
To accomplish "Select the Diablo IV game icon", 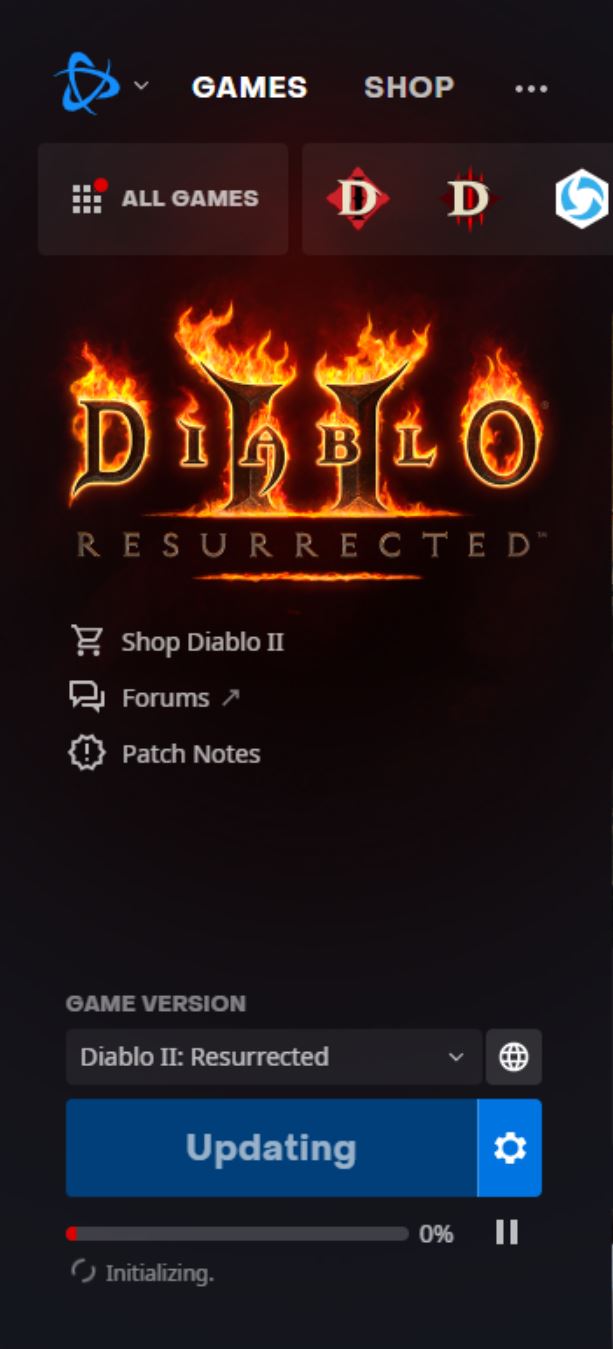I will click(357, 199).
